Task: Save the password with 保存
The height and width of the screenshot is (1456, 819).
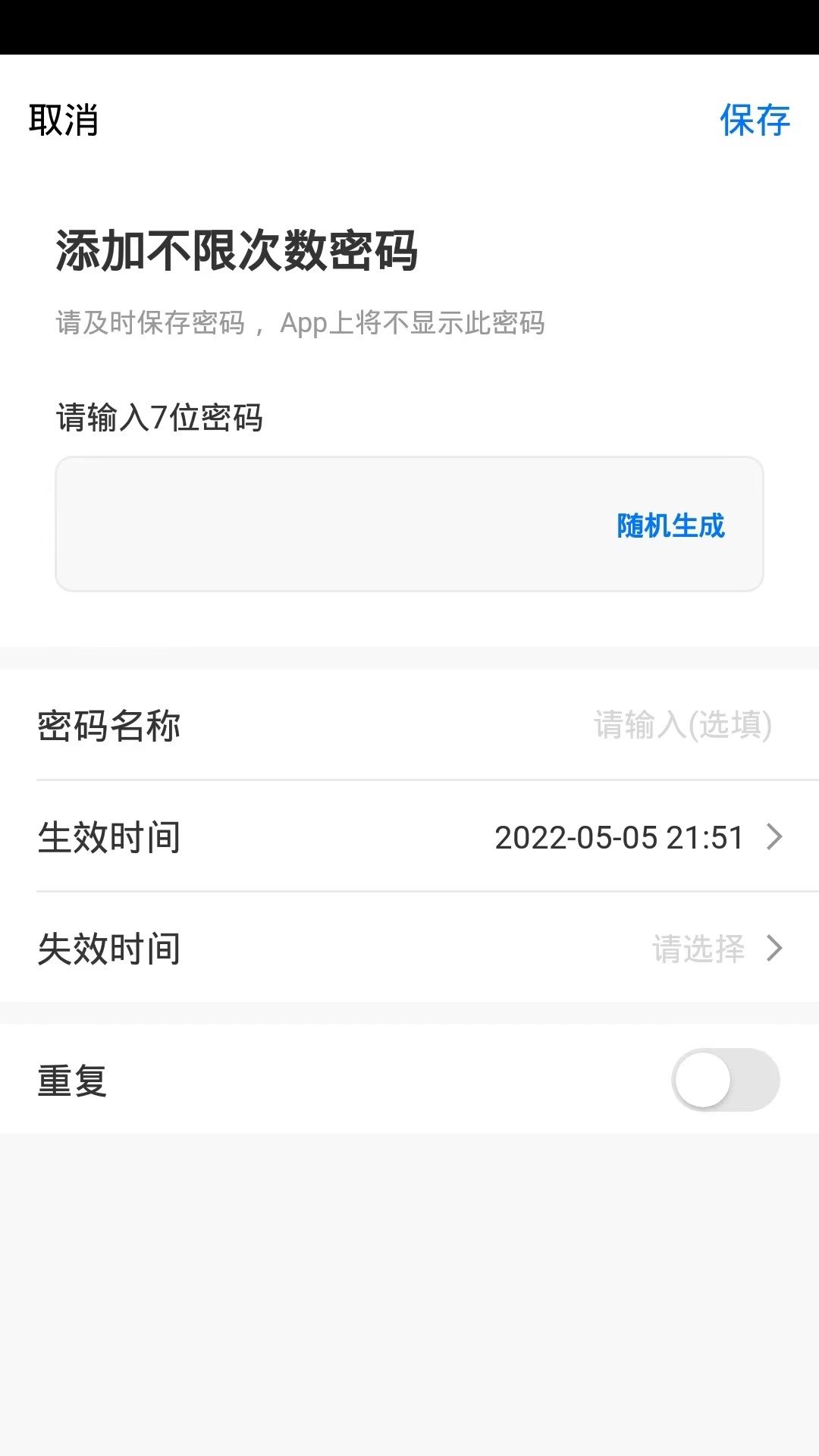Action: (x=754, y=121)
